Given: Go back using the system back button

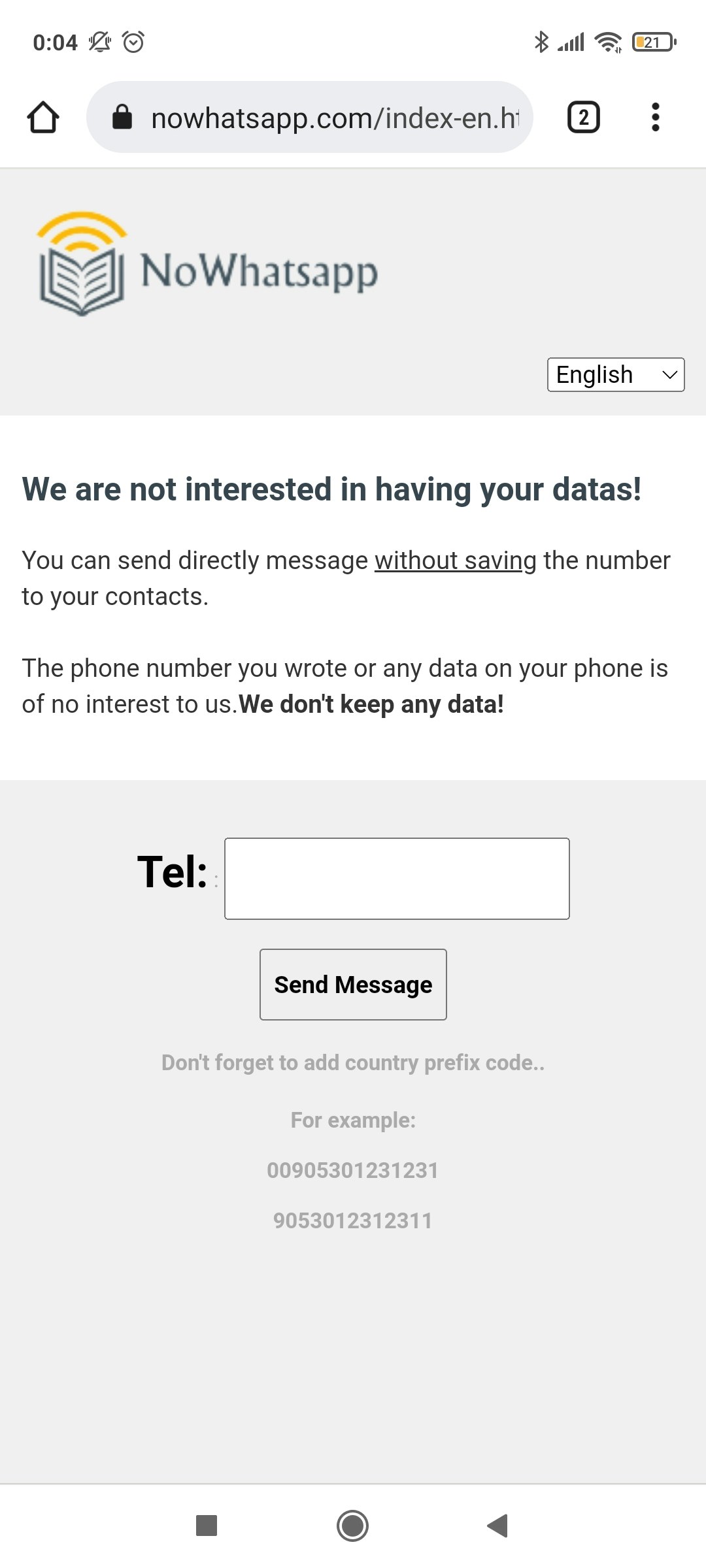Looking at the screenshot, I should click(497, 1526).
